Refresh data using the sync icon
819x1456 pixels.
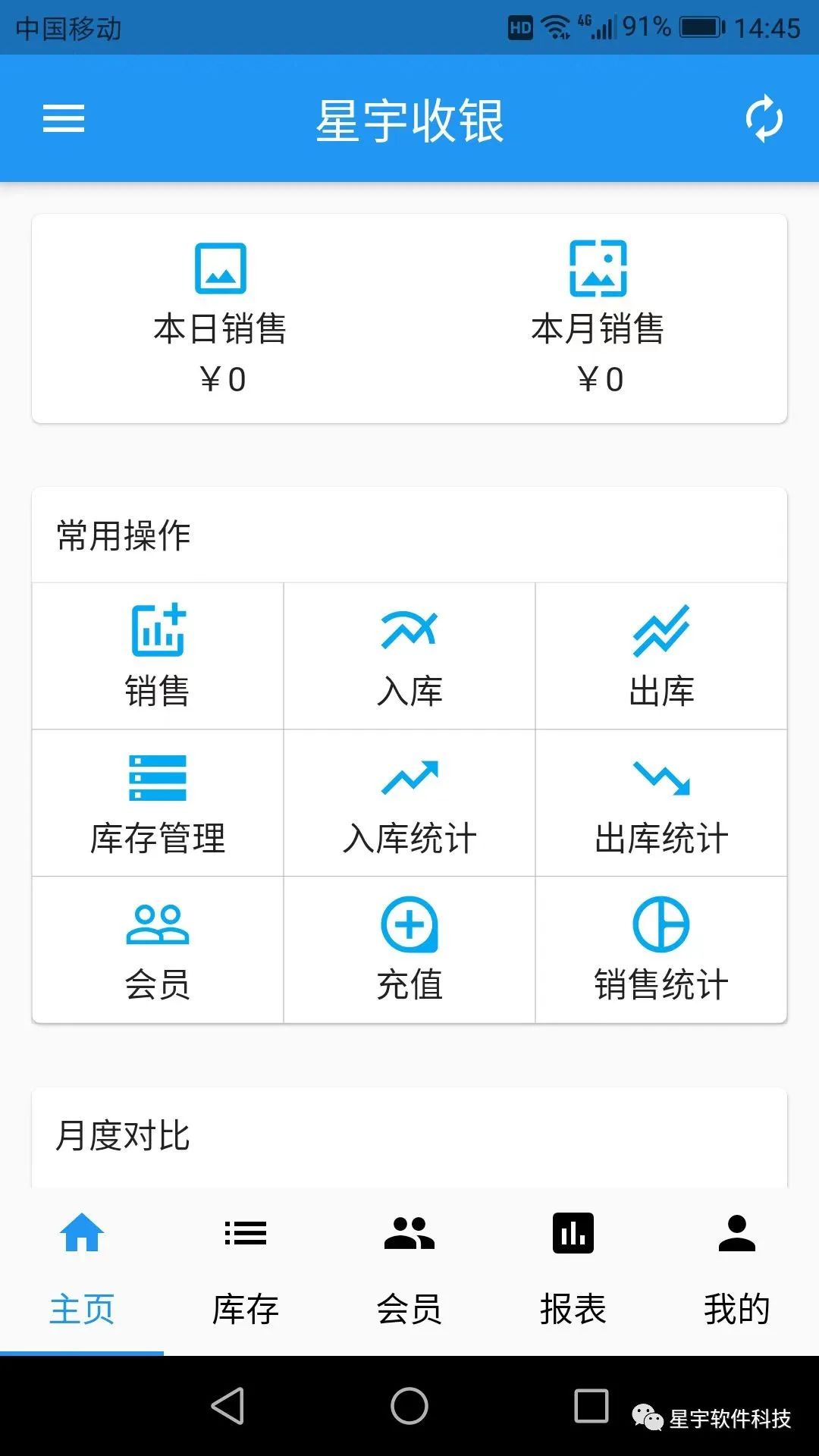click(762, 119)
